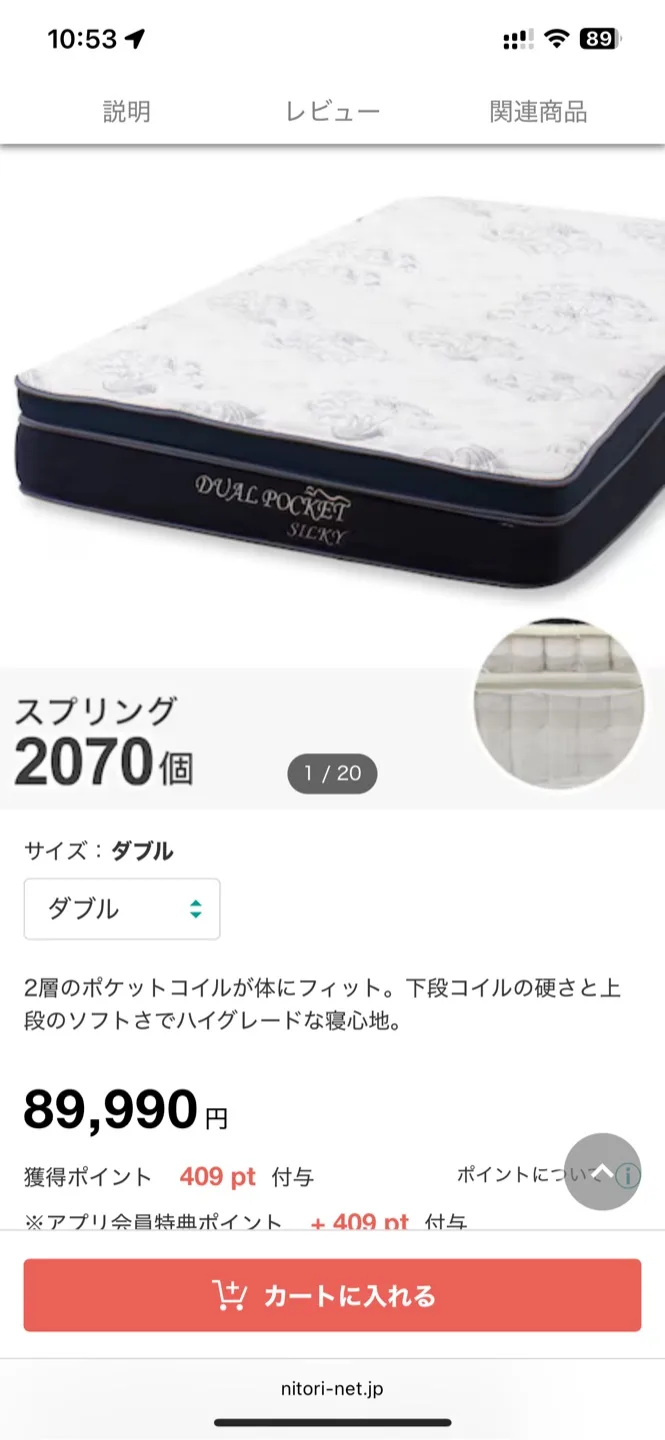Open the レビュー tab
Screen dimensions: 665x1440
[333, 111]
